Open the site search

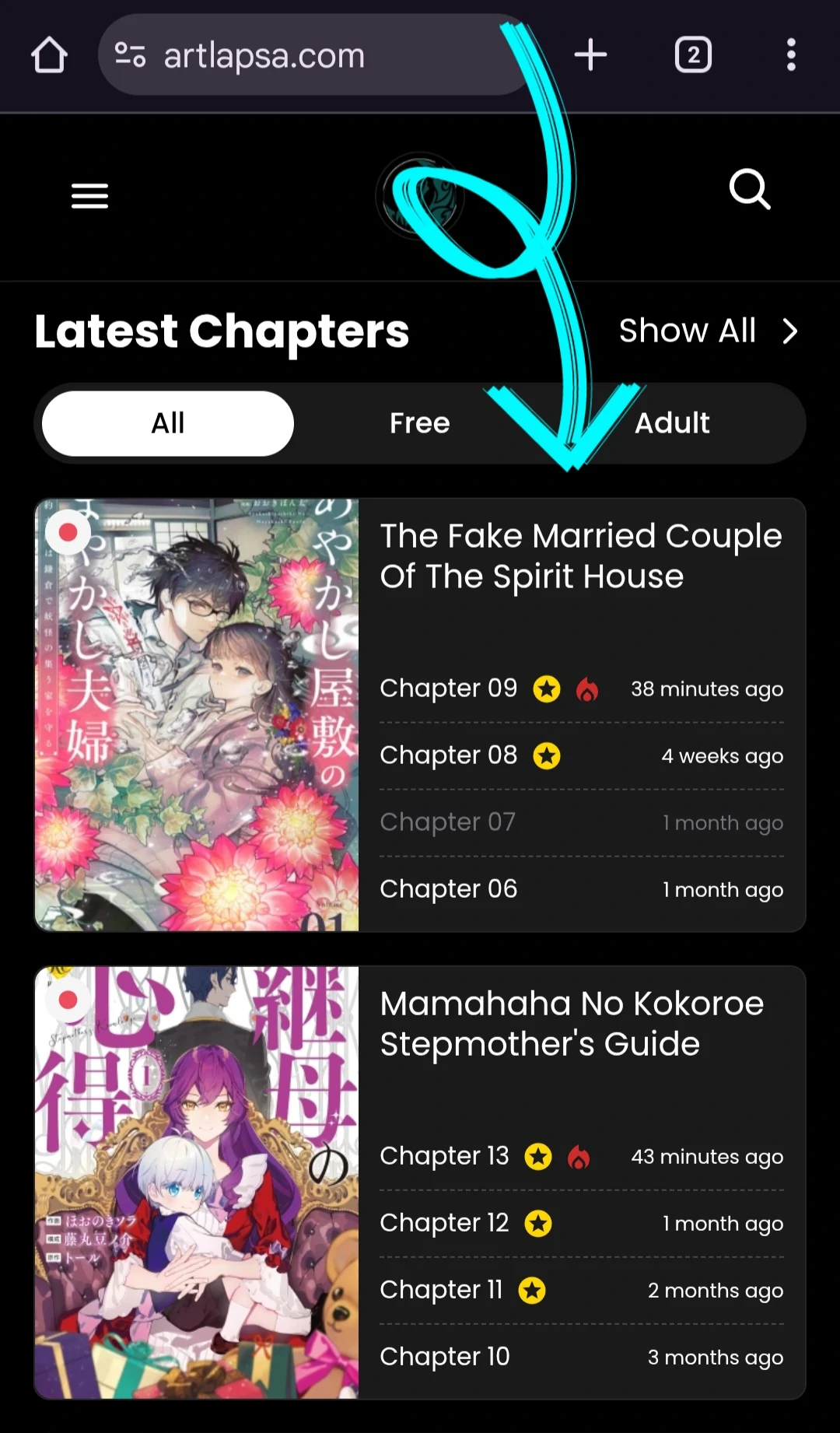pyautogui.click(x=750, y=190)
